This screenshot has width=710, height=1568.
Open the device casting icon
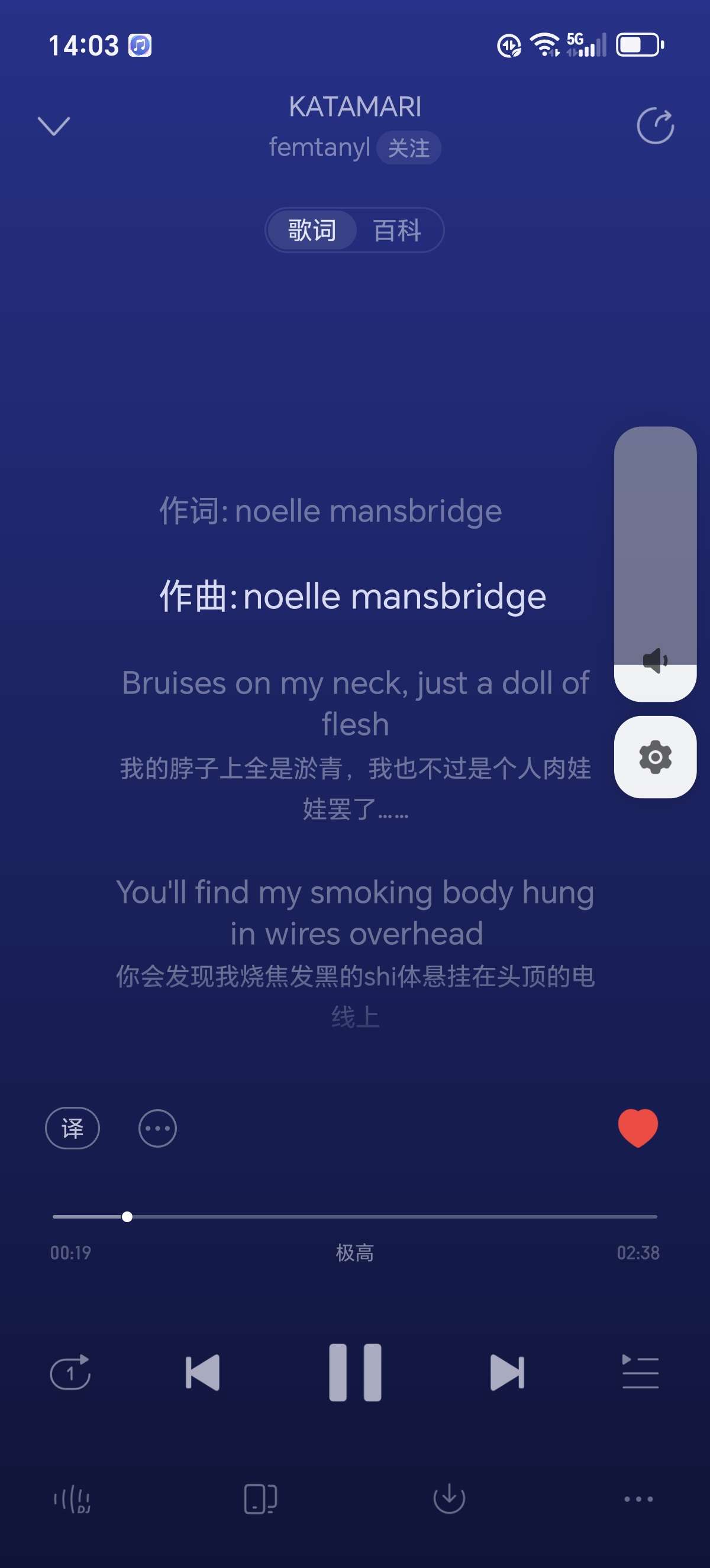[x=260, y=1499]
